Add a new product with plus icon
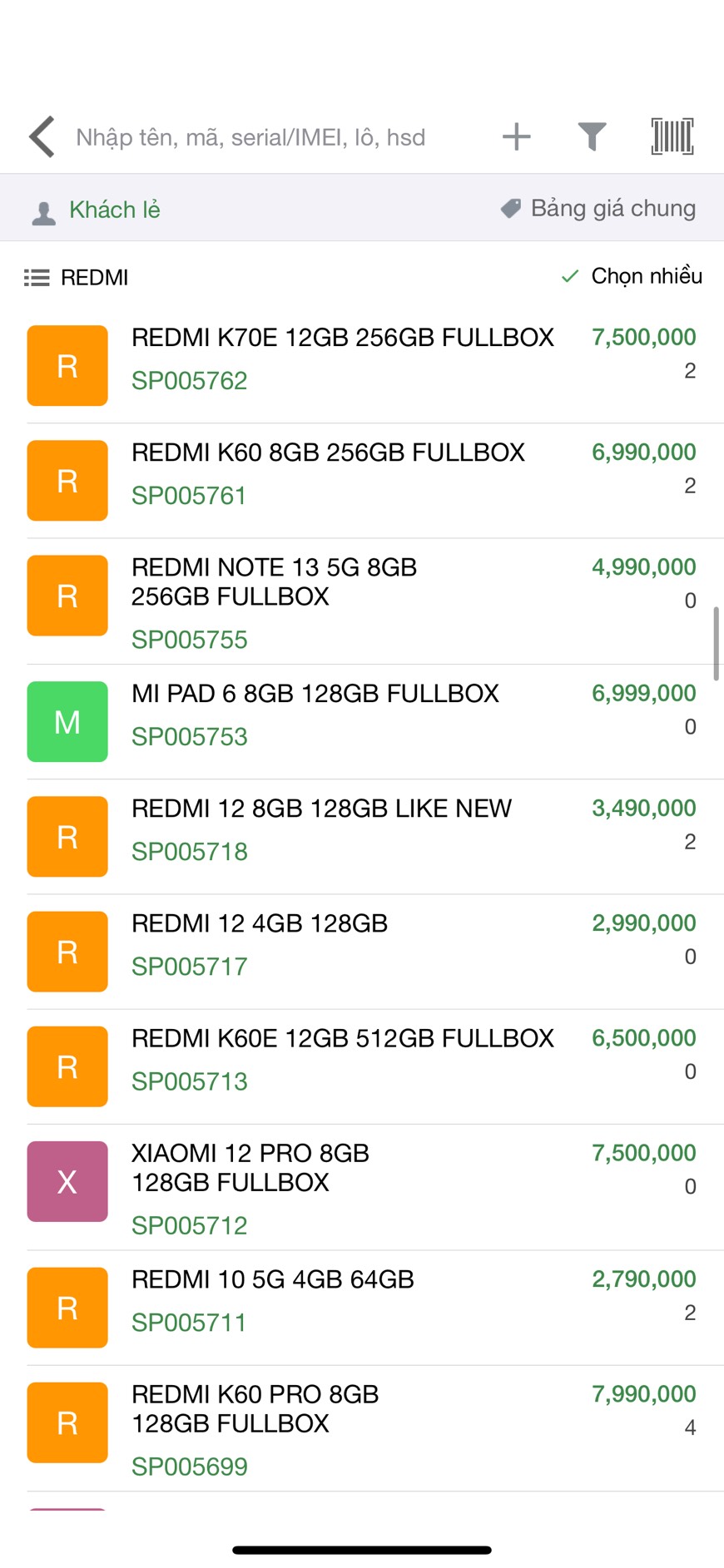 click(517, 136)
